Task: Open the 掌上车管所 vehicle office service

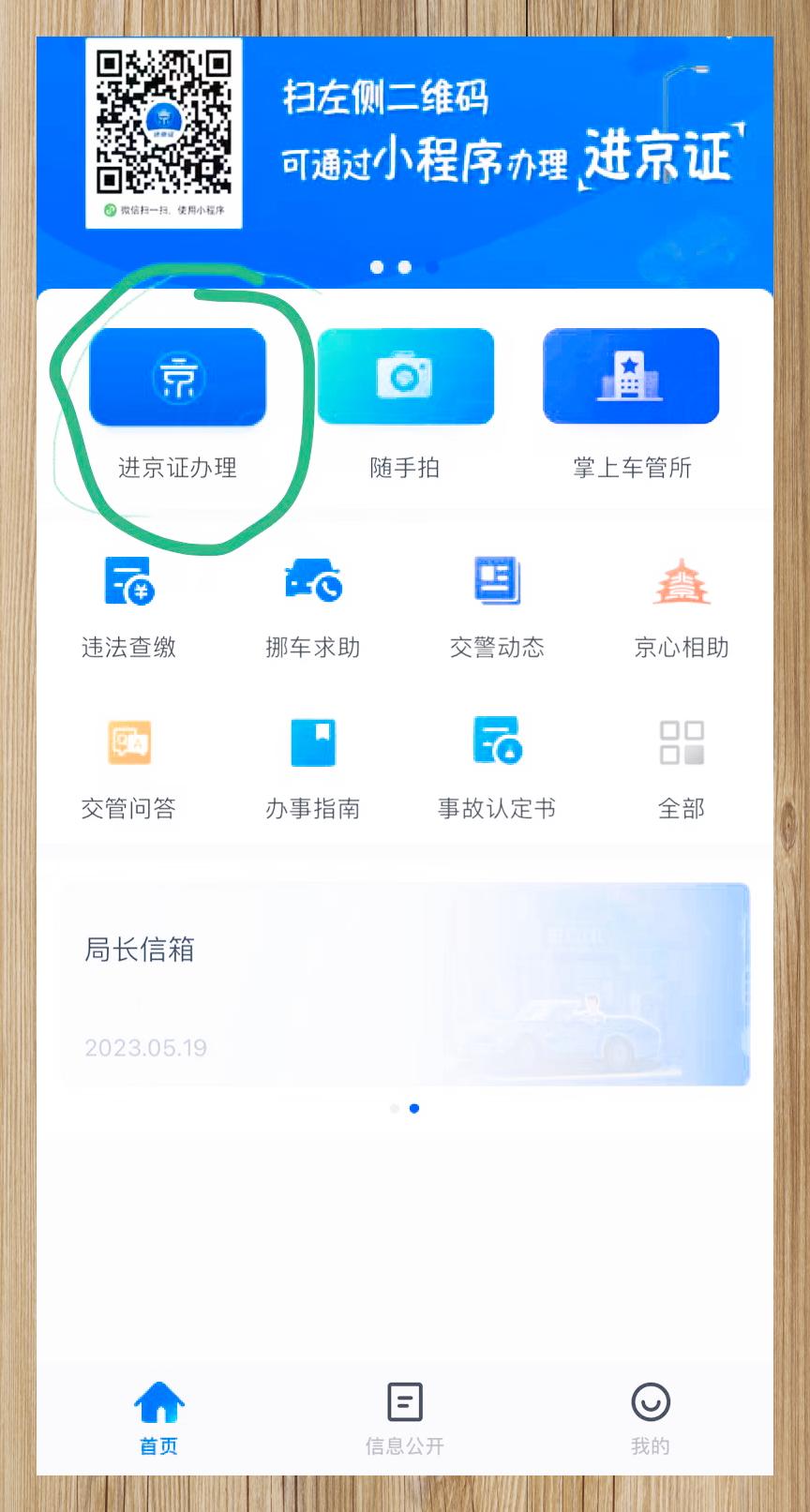Action: (630, 376)
